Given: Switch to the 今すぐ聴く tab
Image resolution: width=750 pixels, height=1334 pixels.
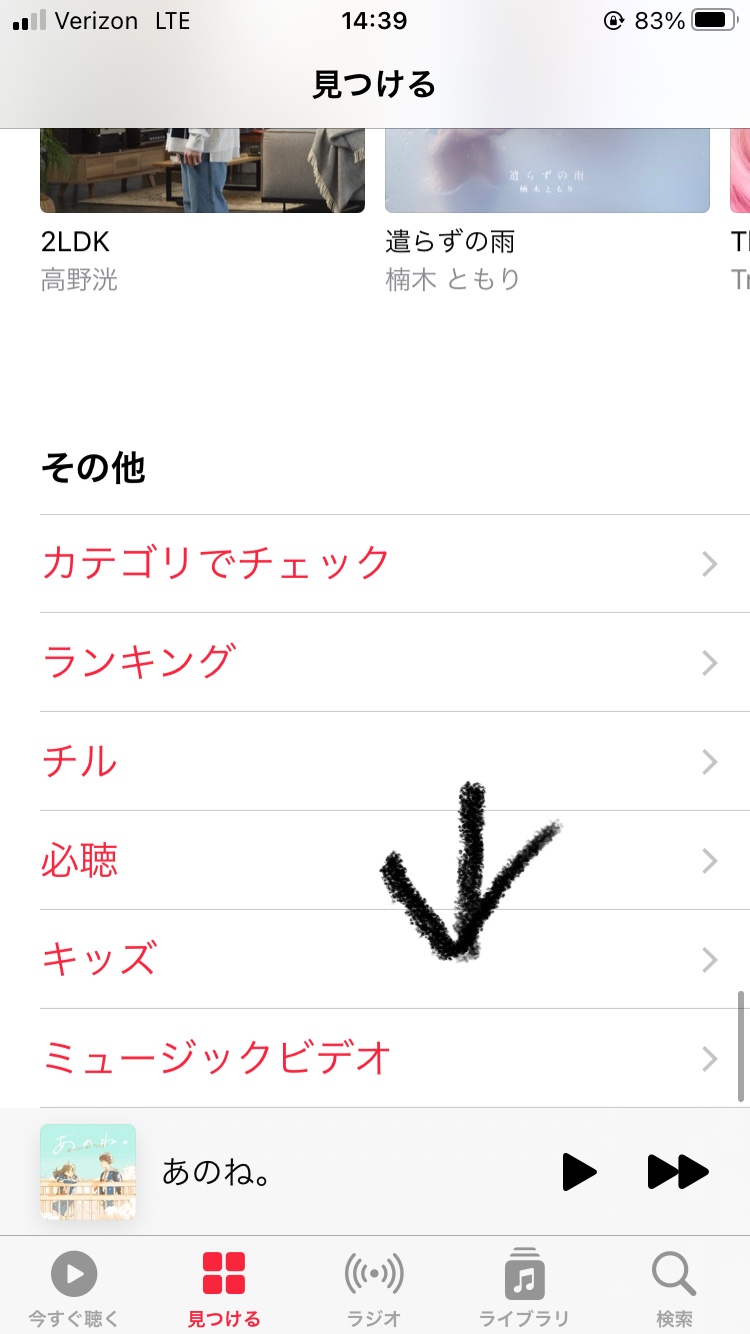Looking at the screenshot, I should point(74,1288).
